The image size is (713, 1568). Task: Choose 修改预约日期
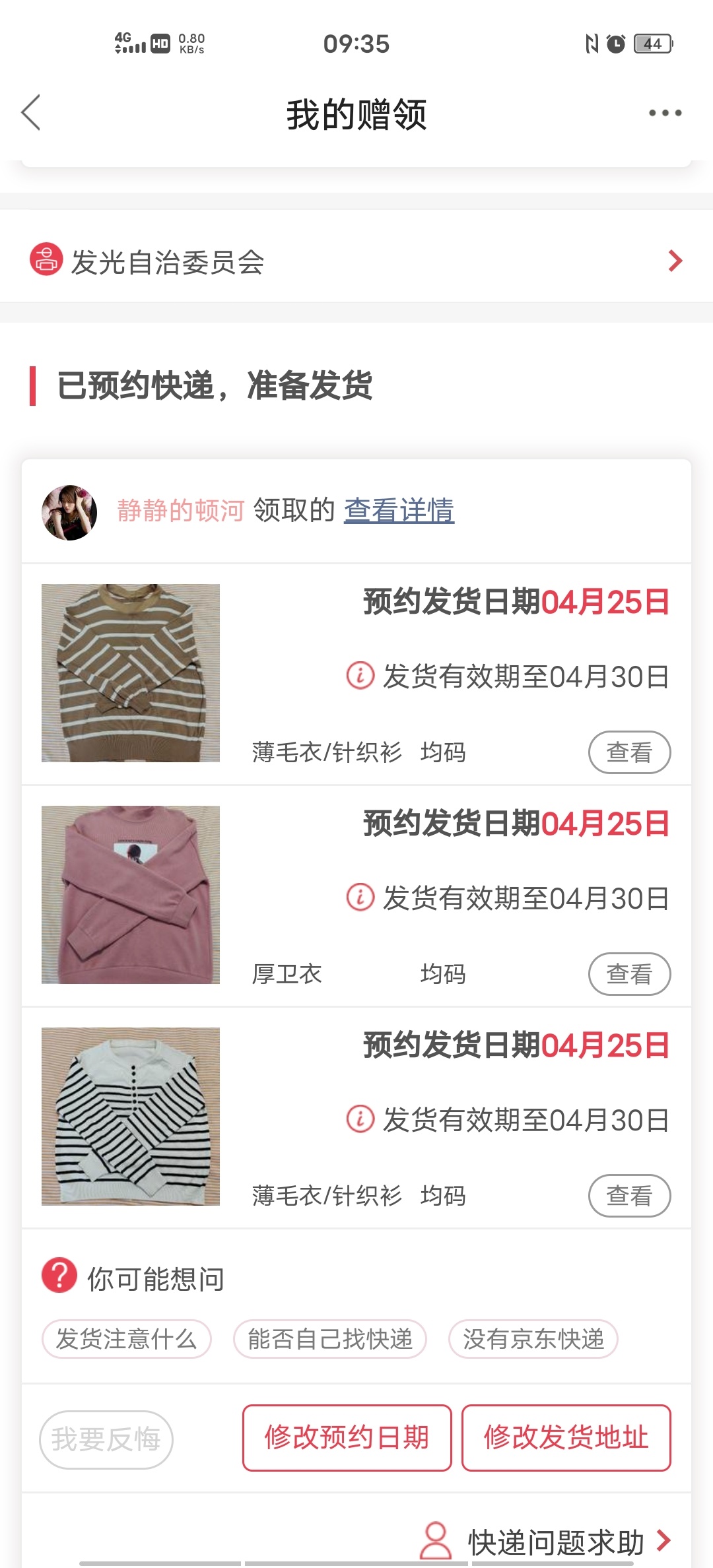point(347,1437)
